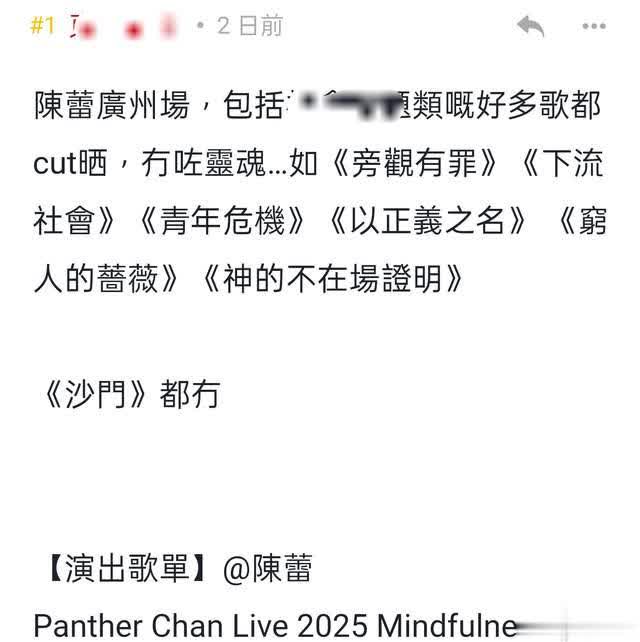Reply to post #1
This screenshot has height=642, width=640.
(530, 26)
